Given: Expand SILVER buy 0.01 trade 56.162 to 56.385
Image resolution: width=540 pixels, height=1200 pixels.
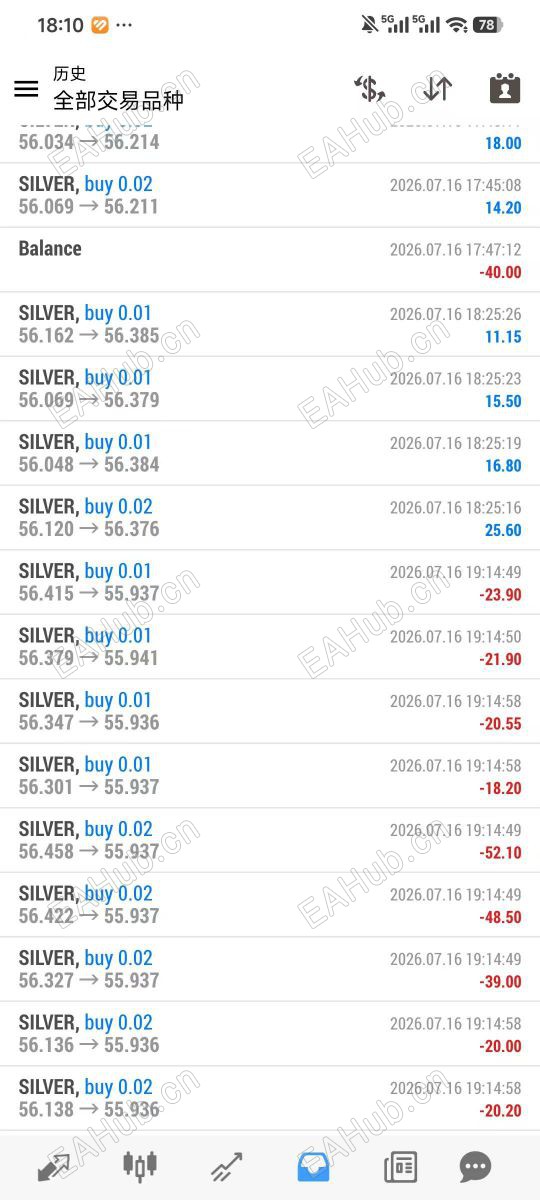Looking at the screenshot, I should pyautogui.click(x=270, y=325).
